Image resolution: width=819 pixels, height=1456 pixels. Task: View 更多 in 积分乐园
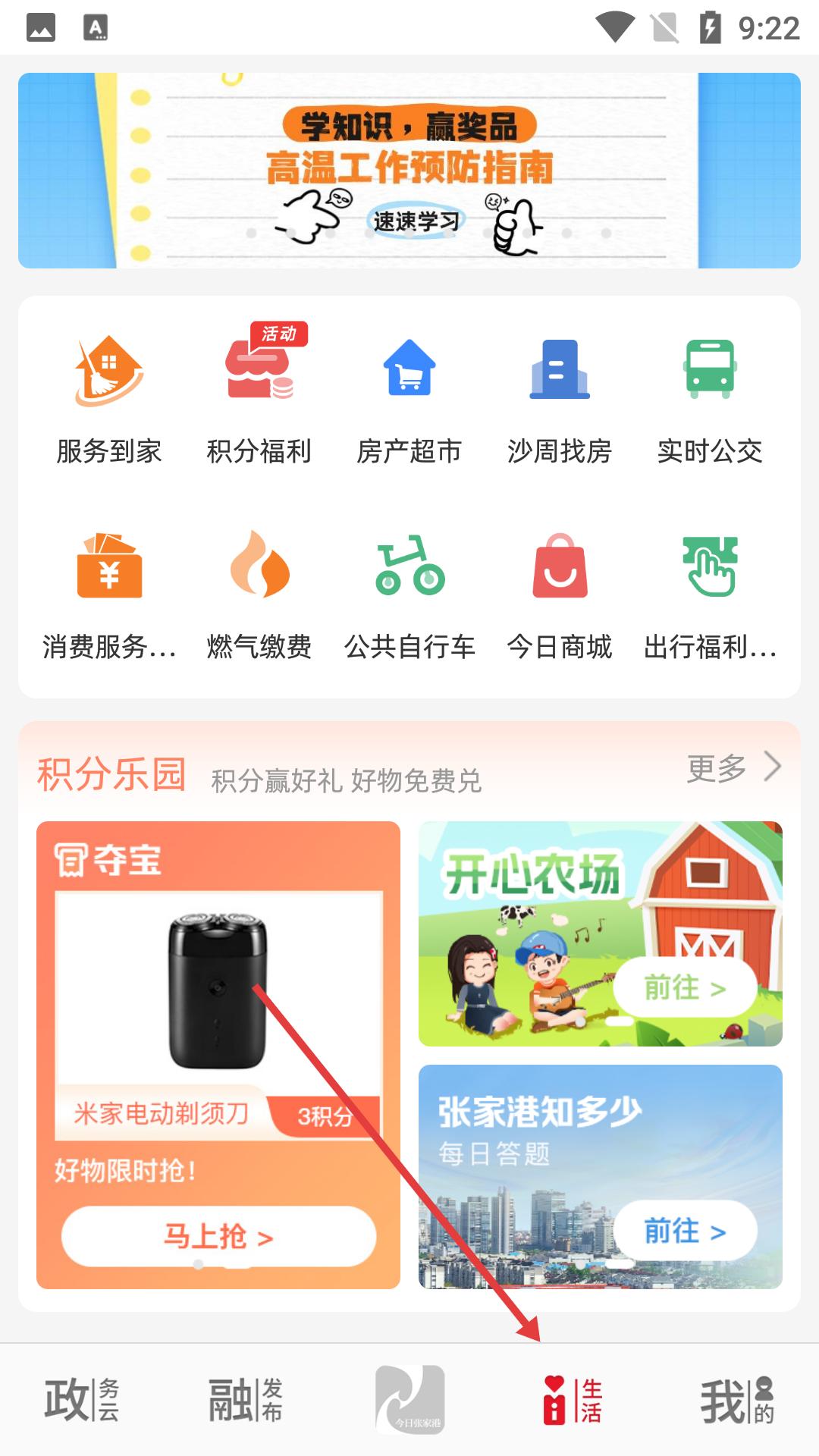coord(733,767)
